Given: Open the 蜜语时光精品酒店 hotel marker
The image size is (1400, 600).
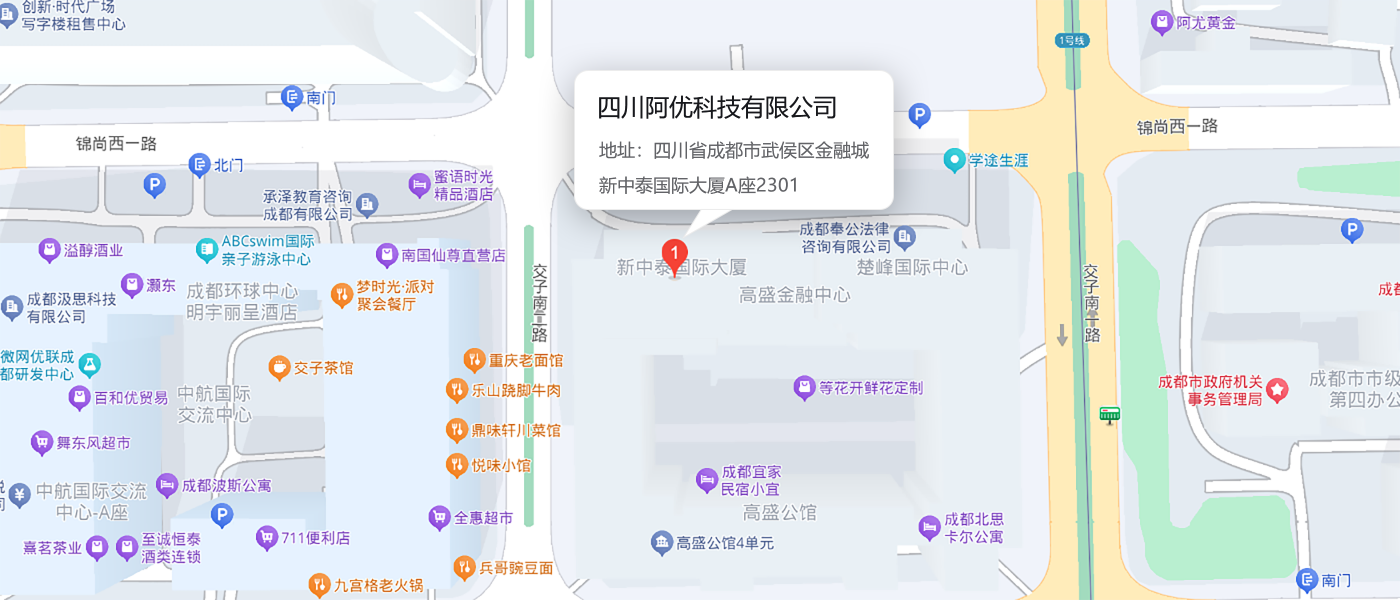Looking at the screenshot, I should pos(419,185).
